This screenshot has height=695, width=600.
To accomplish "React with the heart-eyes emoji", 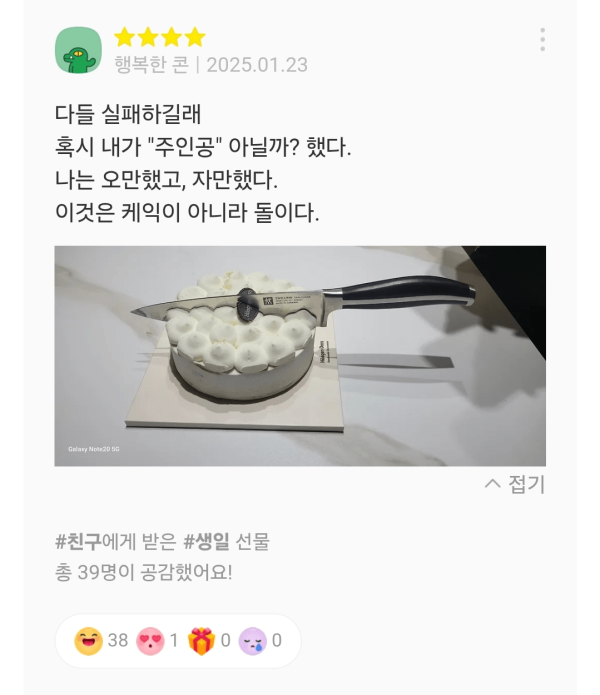I will point(150,641).
